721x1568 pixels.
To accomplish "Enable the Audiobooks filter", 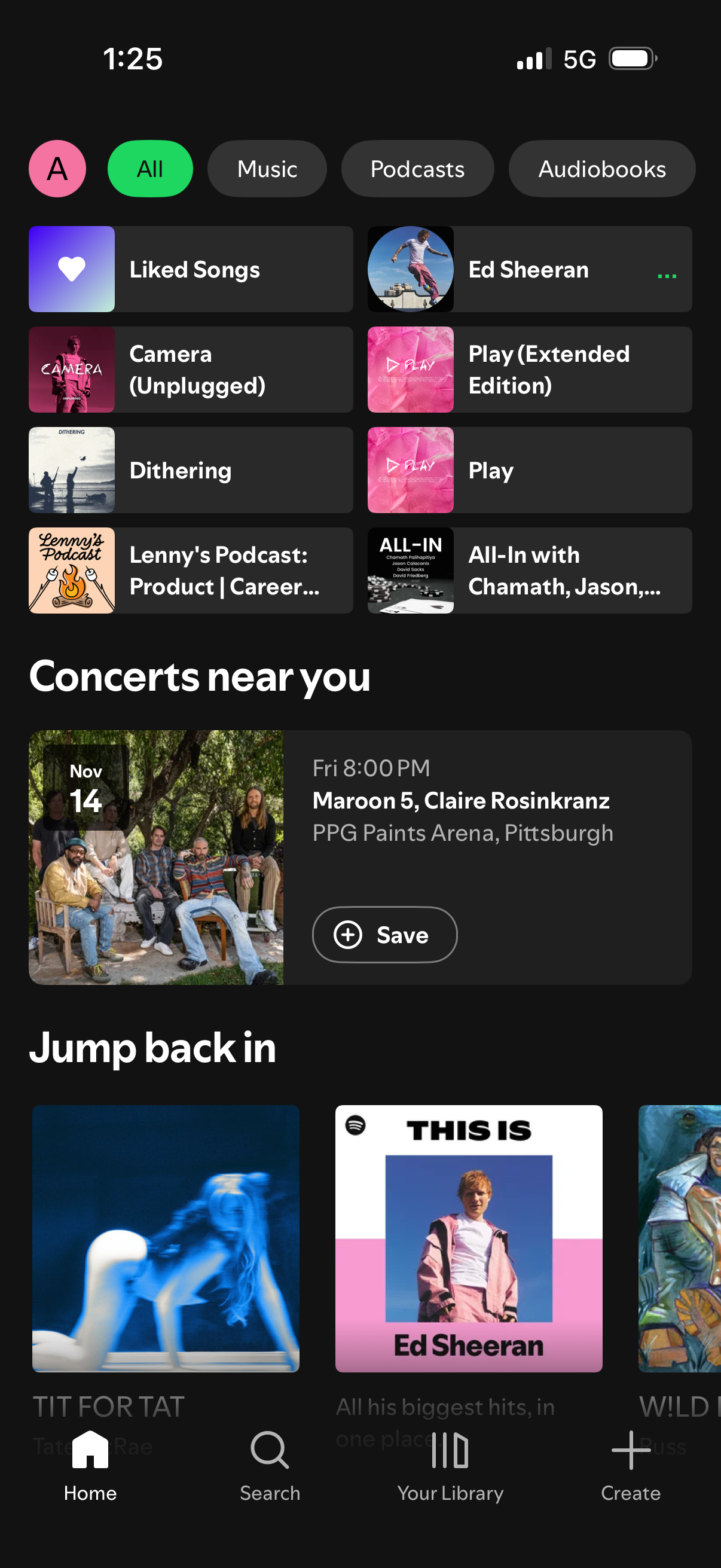I will click(601, 169).
